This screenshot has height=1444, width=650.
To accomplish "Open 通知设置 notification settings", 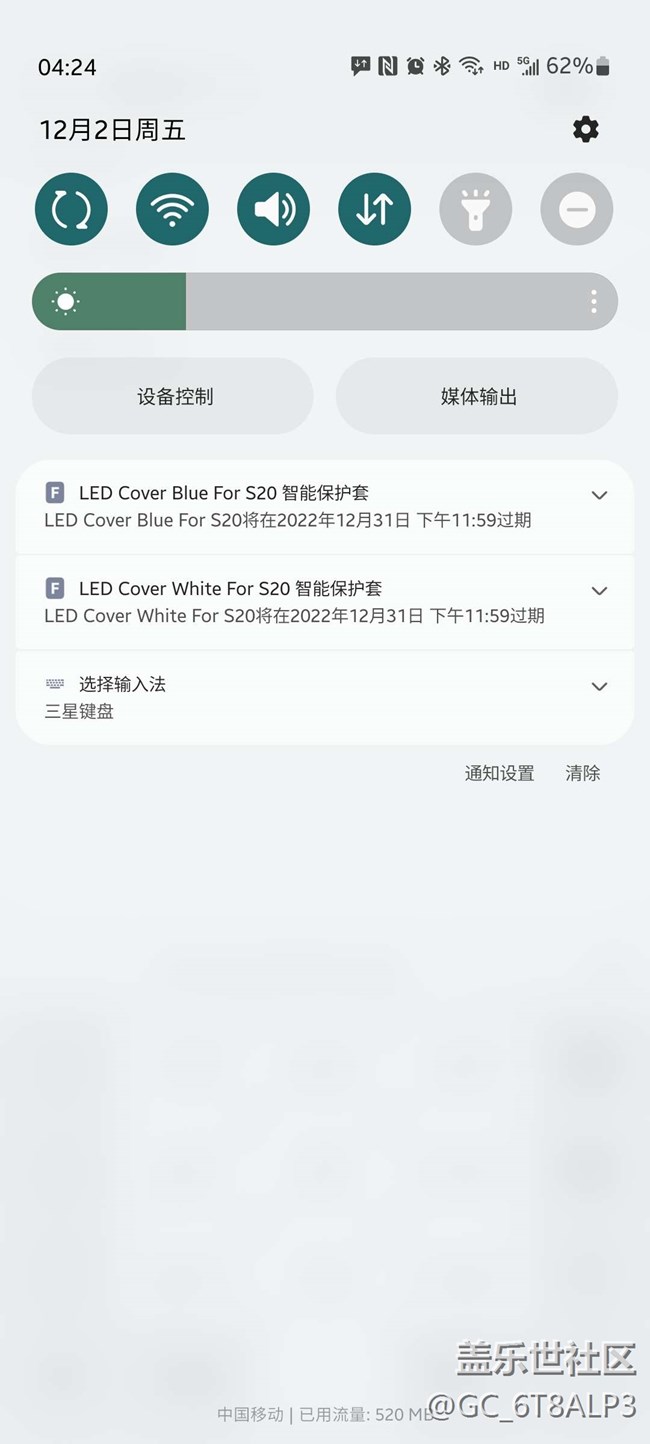I will (499, 773).
